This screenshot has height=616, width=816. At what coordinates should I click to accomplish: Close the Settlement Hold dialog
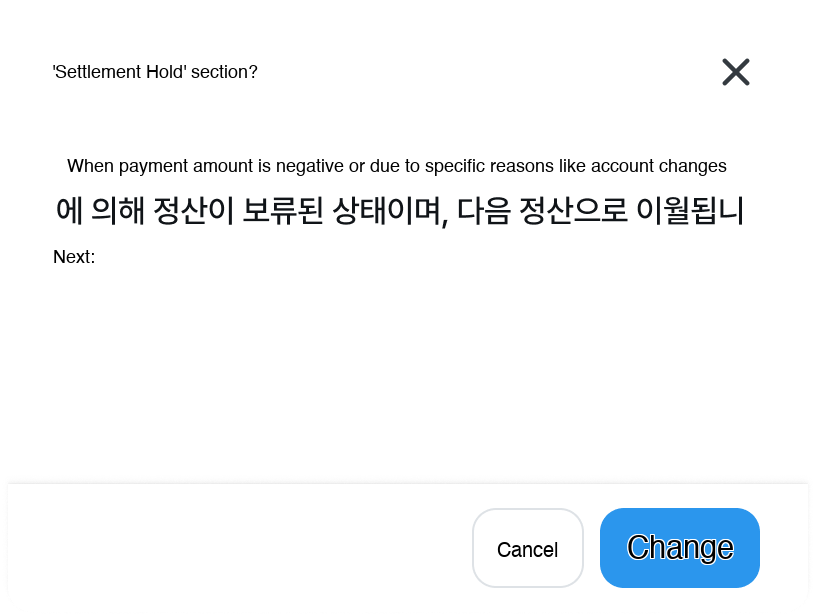[x=736, y=72]
